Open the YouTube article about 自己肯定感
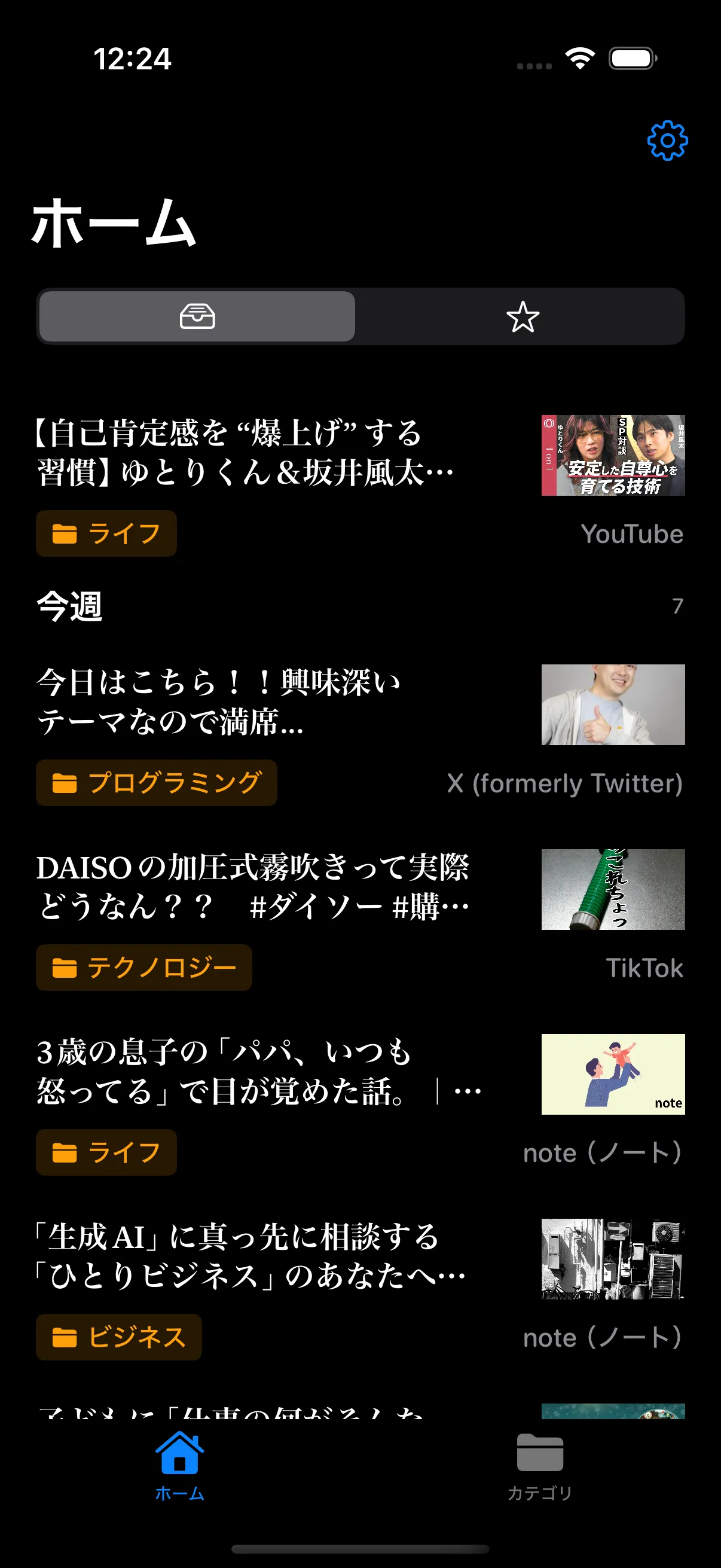The height and width of the screenshot is (1568, 721). click(243, 452)
